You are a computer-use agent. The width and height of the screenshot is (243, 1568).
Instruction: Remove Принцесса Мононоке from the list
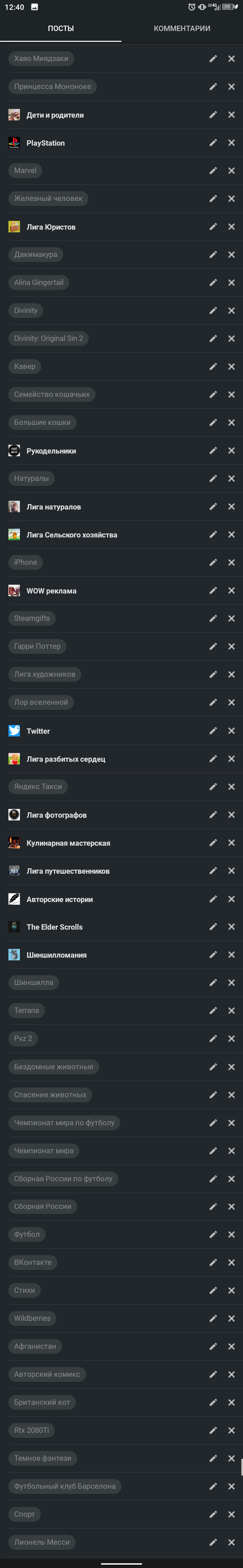tap(232, 87)
